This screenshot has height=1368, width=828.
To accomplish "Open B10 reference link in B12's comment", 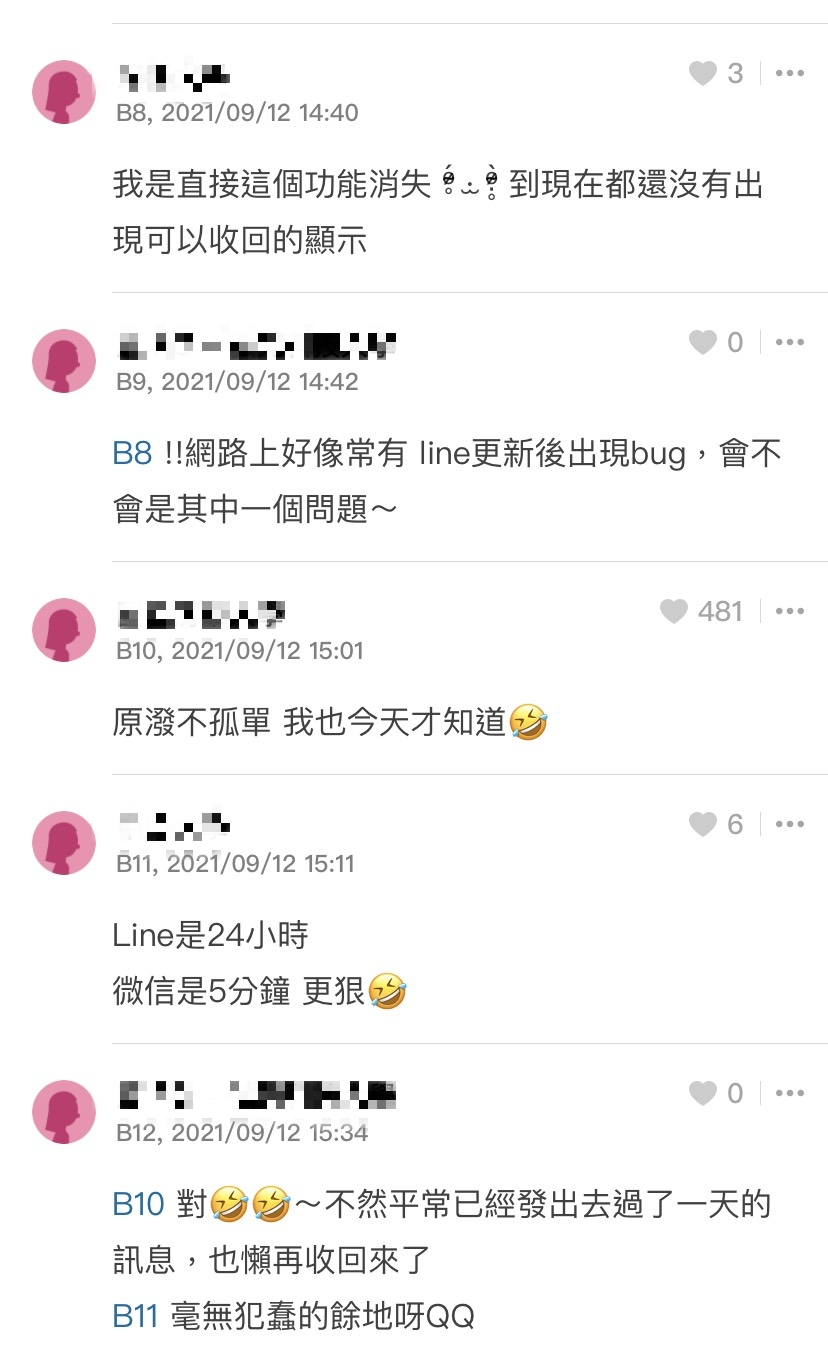I will tap(138, 1204).
